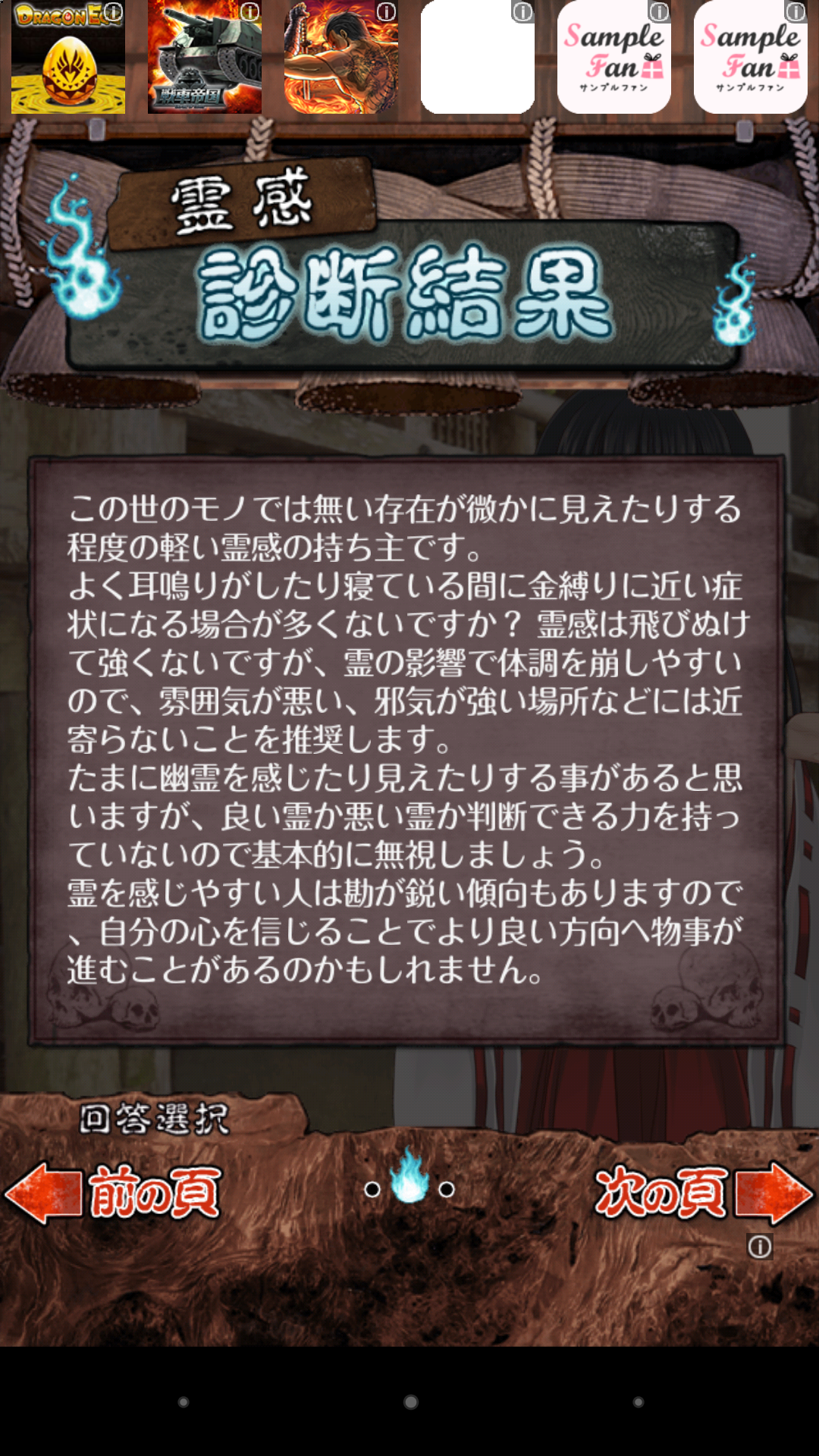Open the blank white ad tile

478,58
